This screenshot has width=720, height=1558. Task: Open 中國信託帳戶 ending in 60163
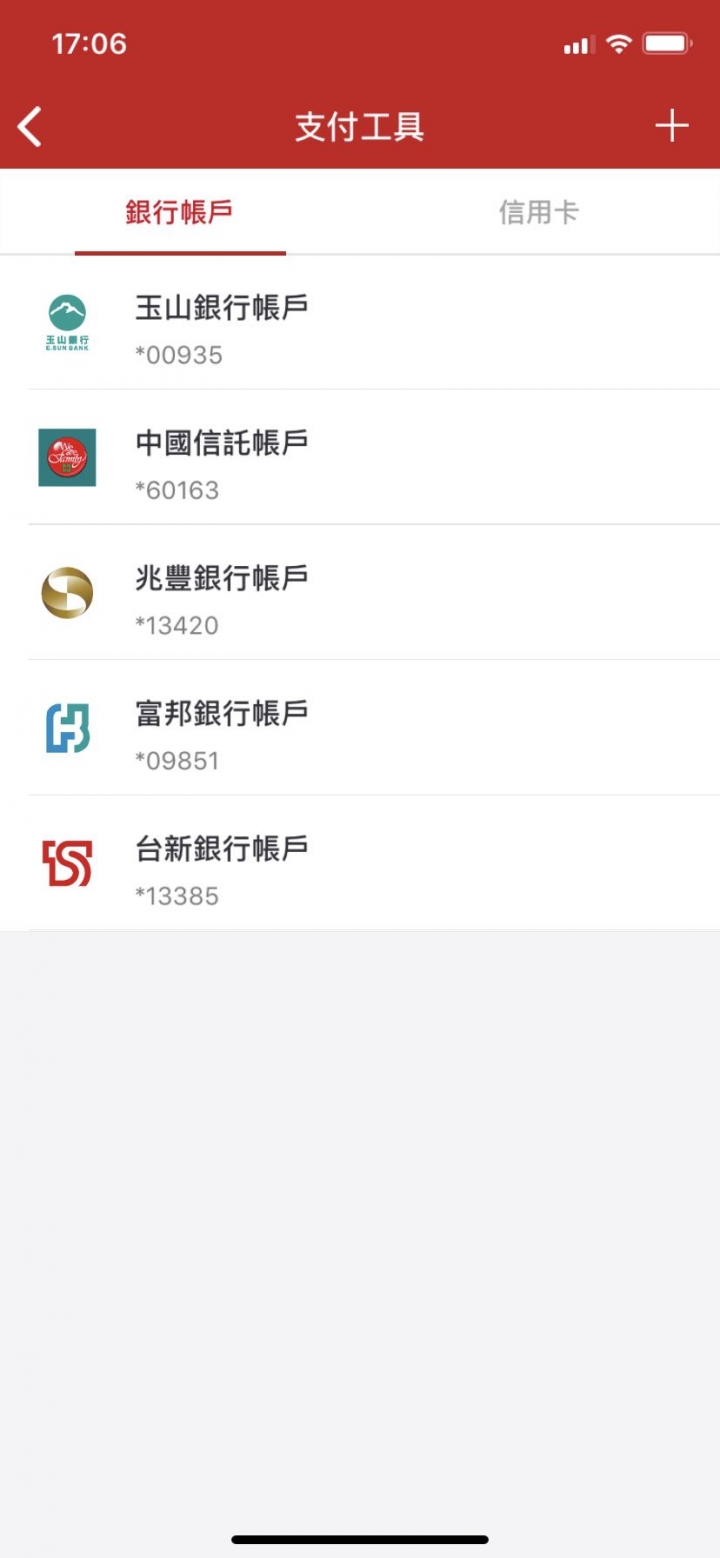point(360,458)
